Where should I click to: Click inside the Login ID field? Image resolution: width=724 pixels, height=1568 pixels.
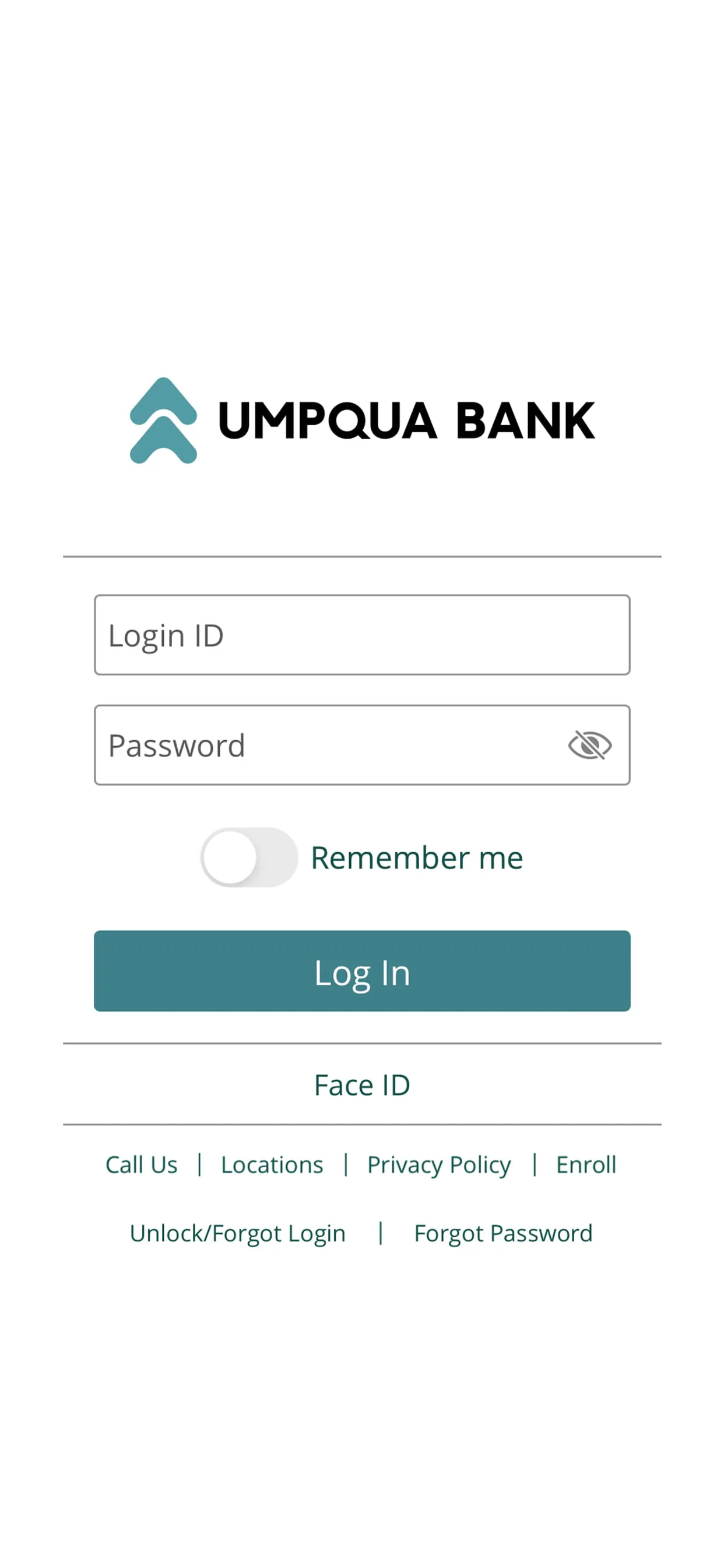click(361, 635)
